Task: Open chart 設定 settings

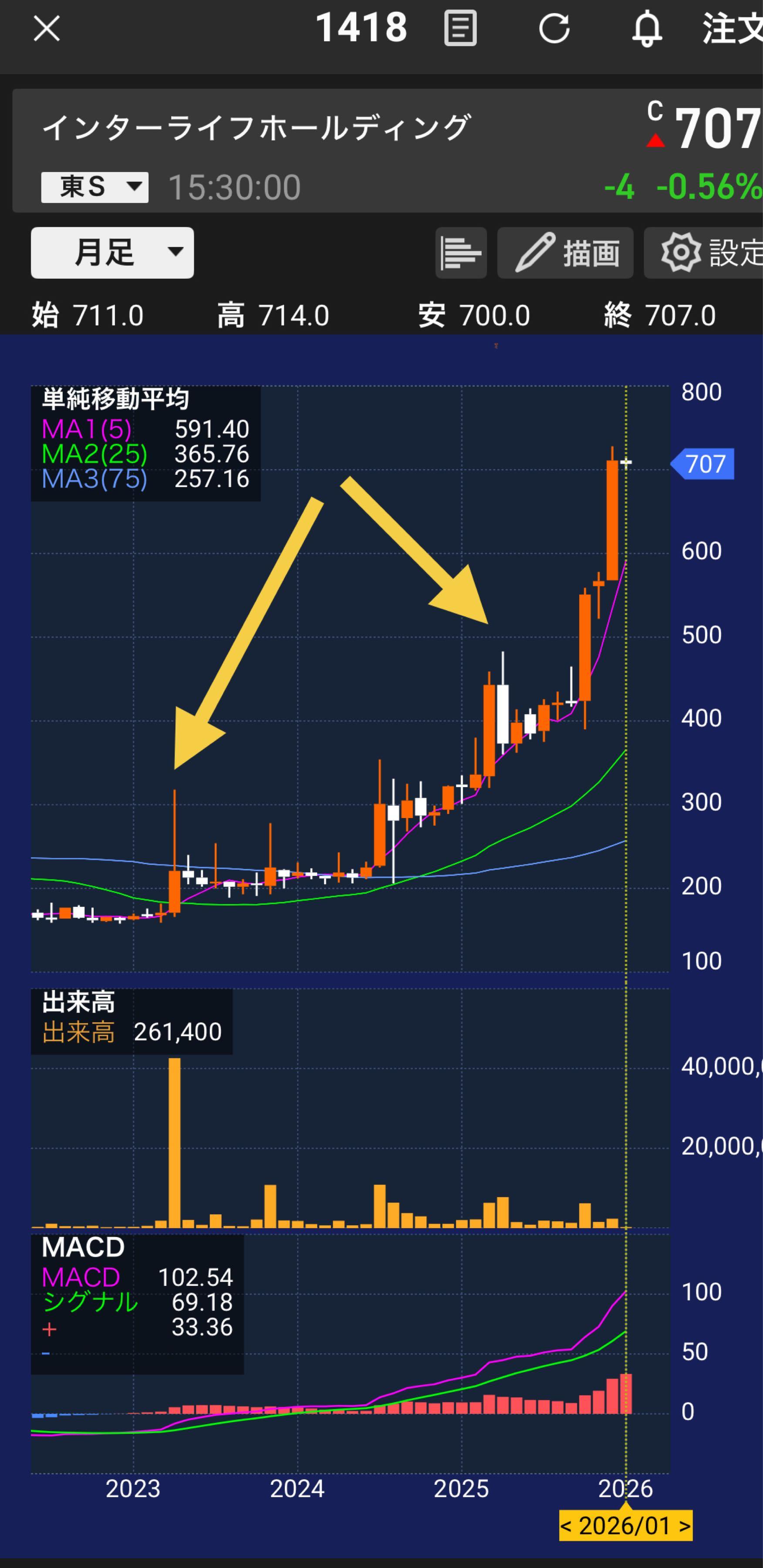Action: (x=705, y=253)
